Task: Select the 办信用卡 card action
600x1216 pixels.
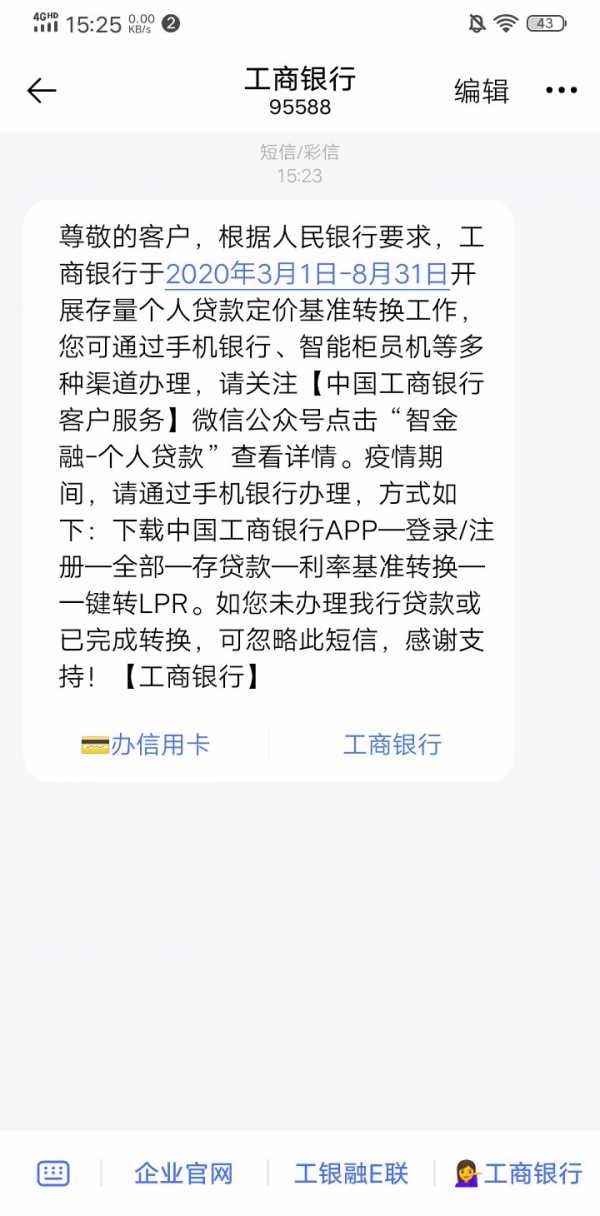Action: (146, 744)
